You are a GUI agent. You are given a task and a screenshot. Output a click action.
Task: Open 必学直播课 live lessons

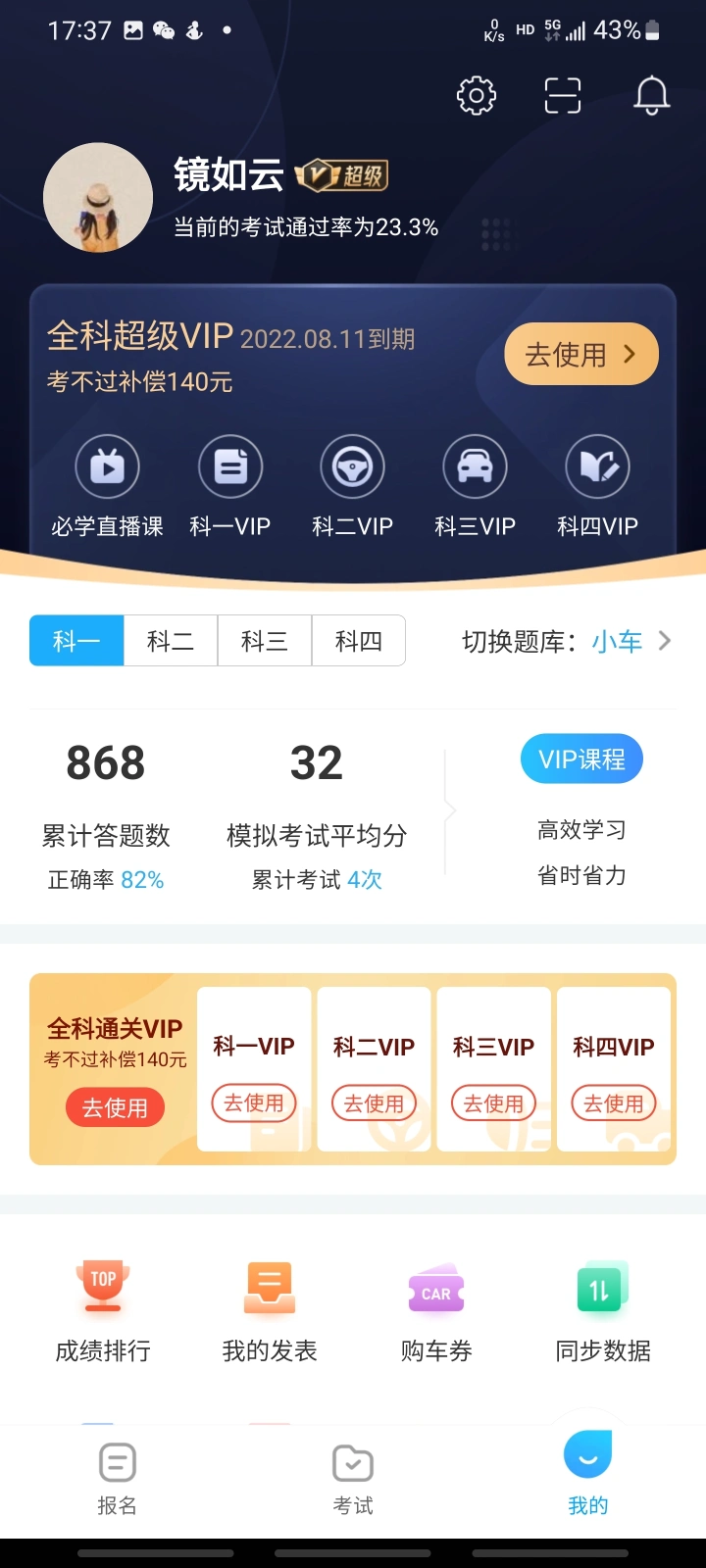(108, 487)
